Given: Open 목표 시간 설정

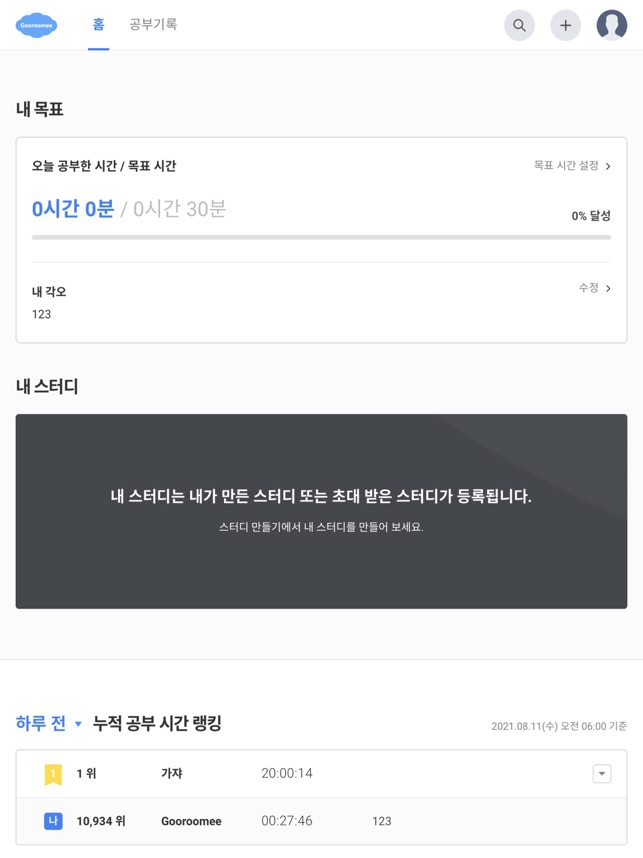Looking at the screenshot, I should tap(572, 166).
